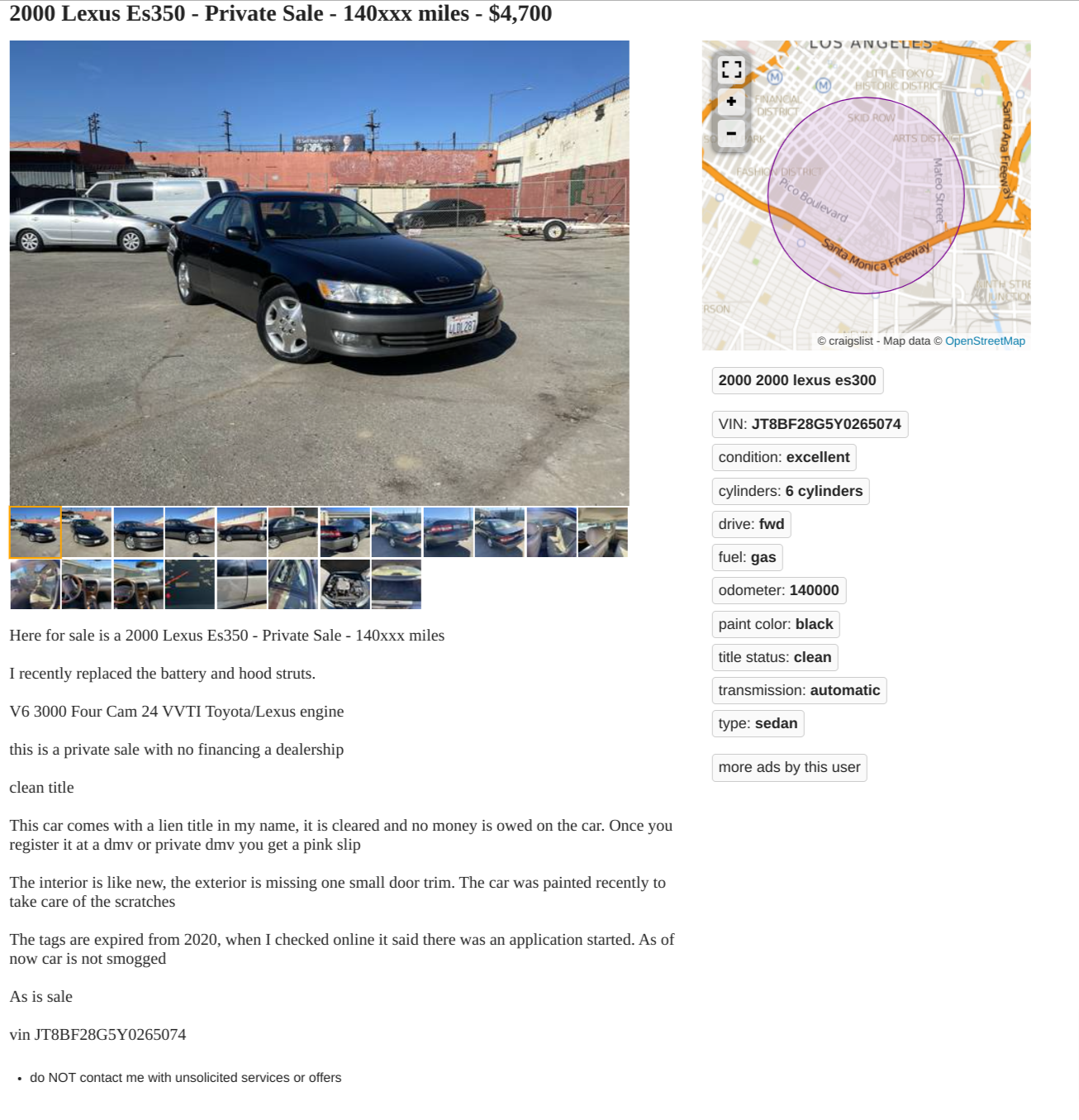The height and width of the screenshot is (1120, 1079).
Task: Select the second photo thumbnail
Action: (x=87, y=532)
